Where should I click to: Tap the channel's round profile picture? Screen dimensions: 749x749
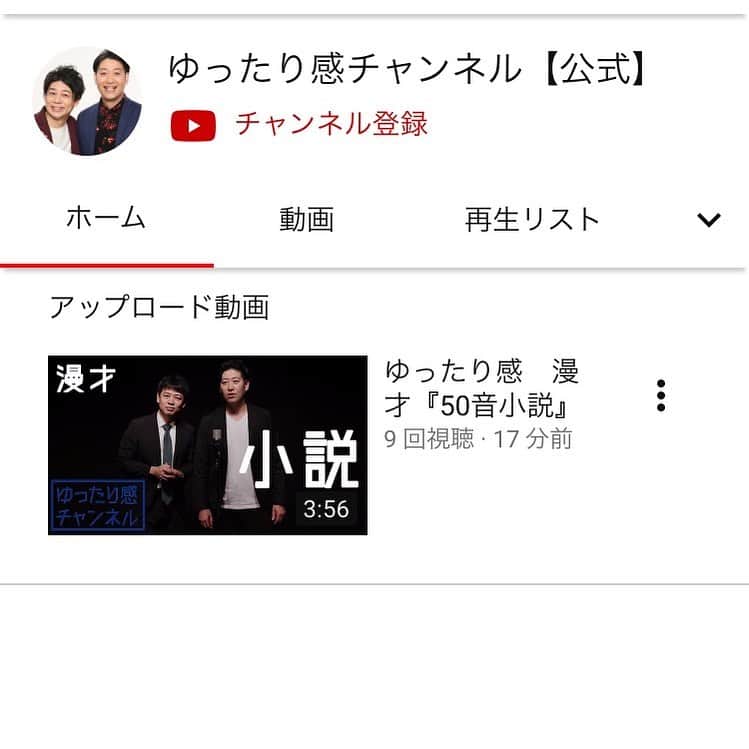click(x=88, y=101)
